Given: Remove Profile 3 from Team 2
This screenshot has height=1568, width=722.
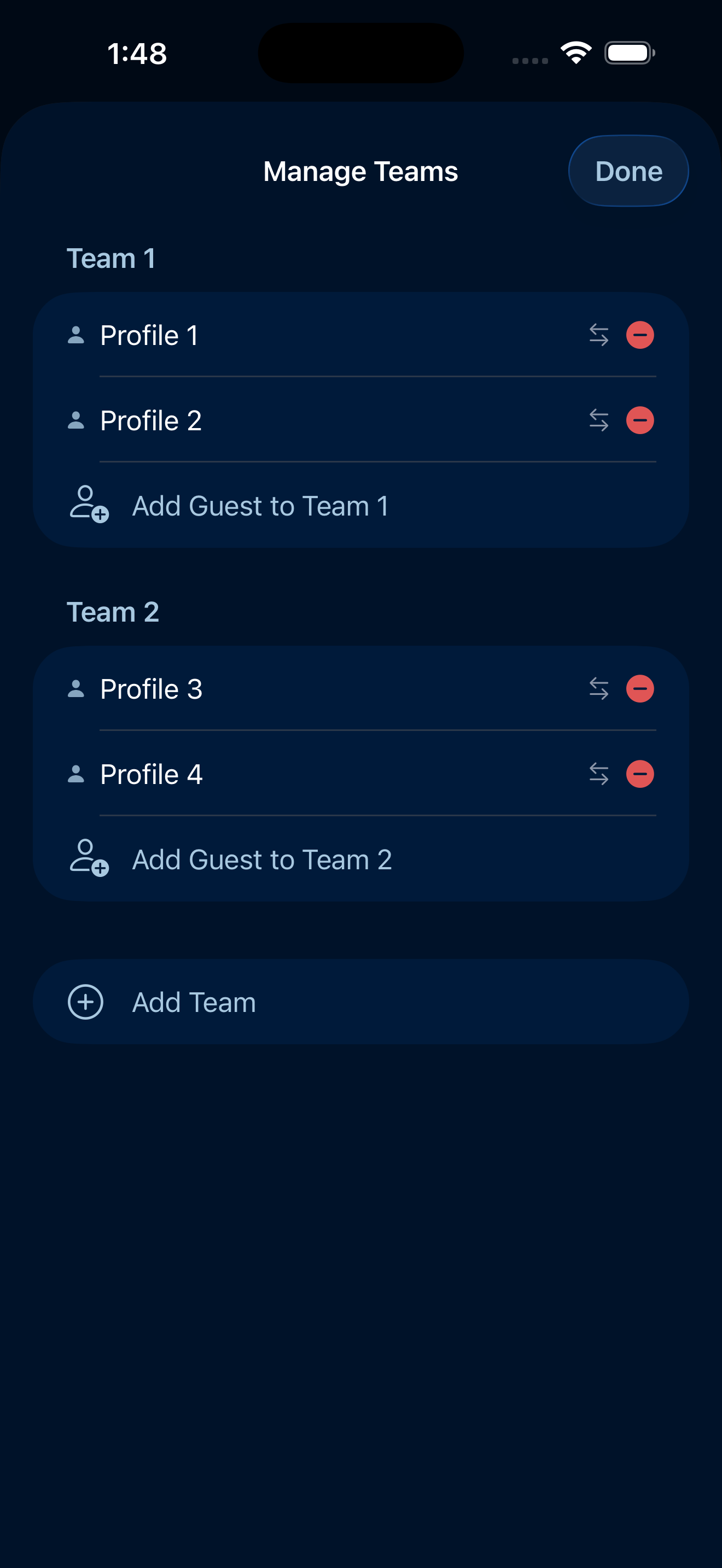Looking at the screenshot, I should (x=639, y=688).
